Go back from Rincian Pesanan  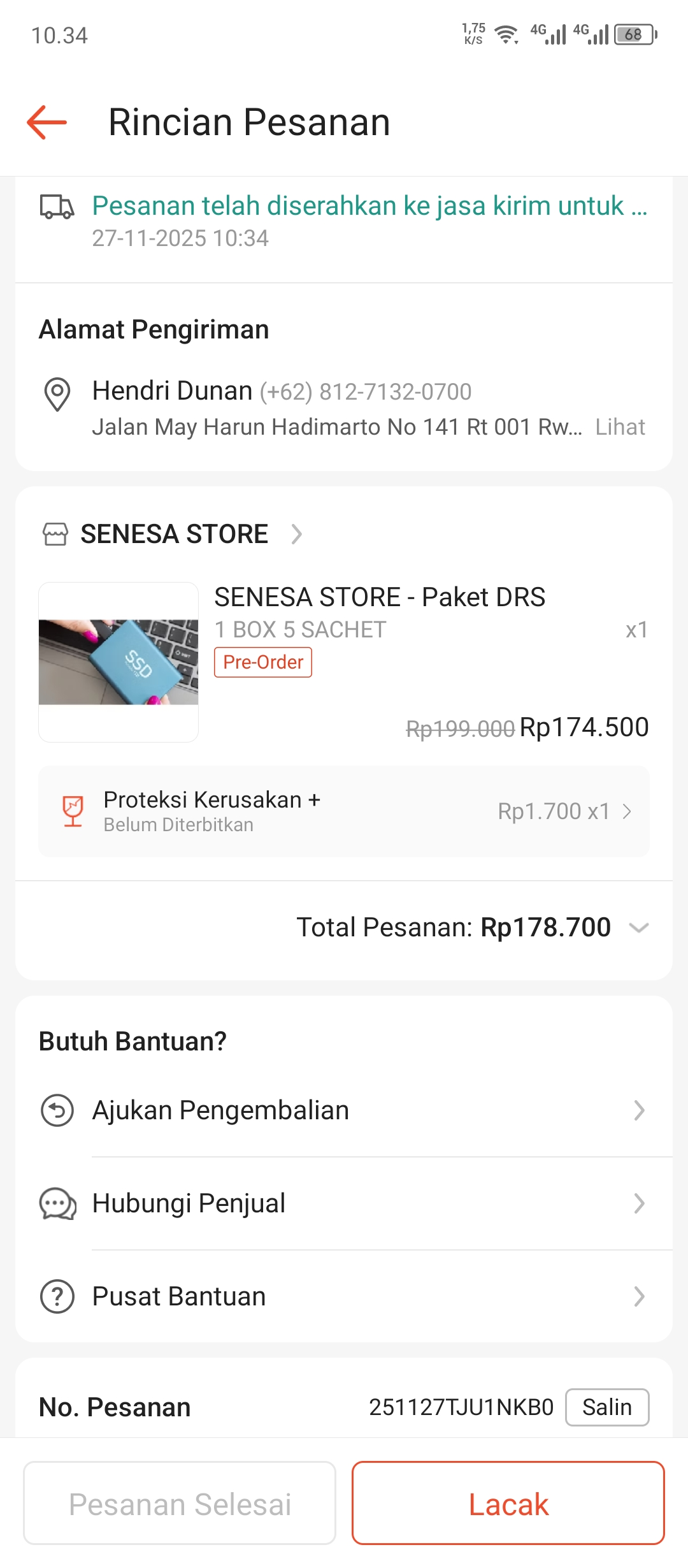click(x=47, y=122)
